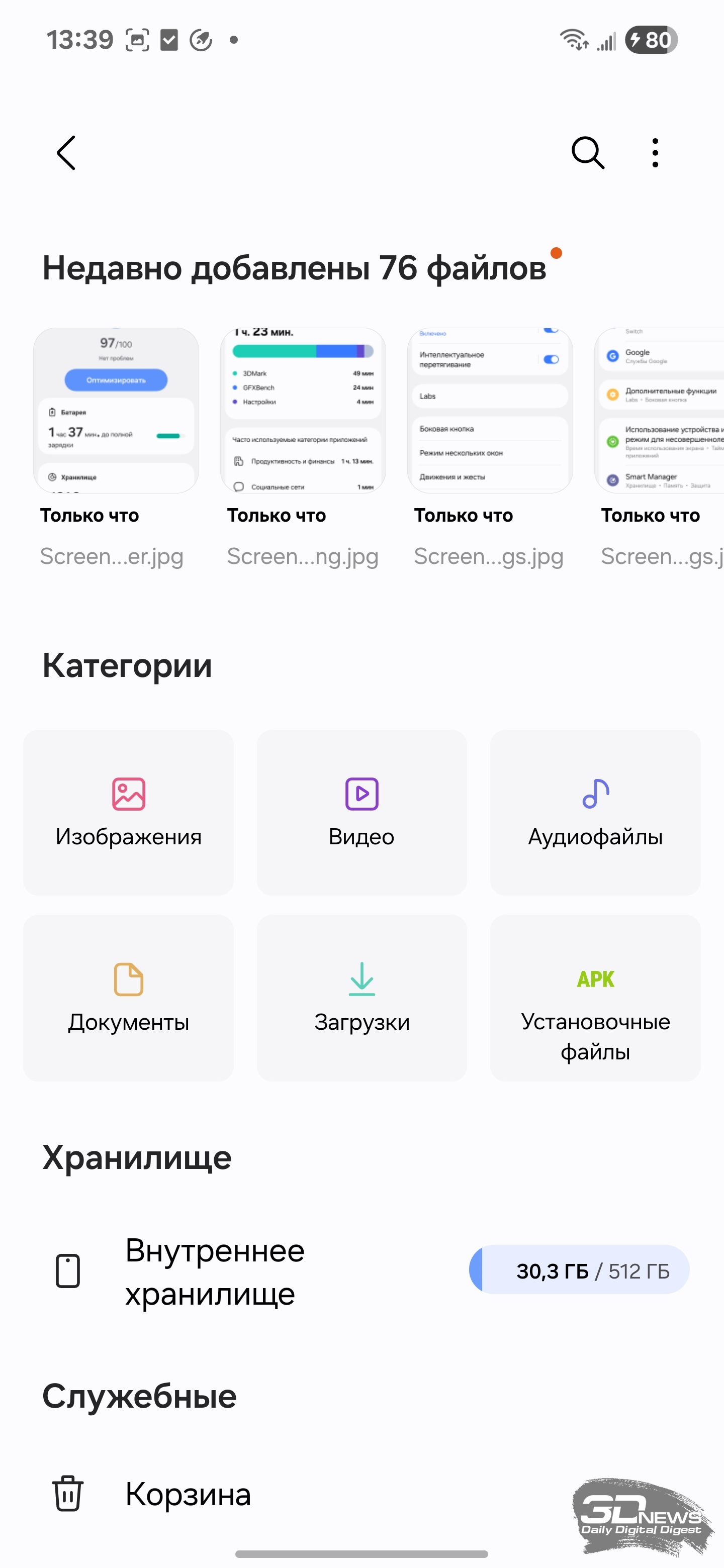The image size is (724, 1568).
Task: Open recent file Screen…ng.jpg thumbnail
Action: pos(303,410)
